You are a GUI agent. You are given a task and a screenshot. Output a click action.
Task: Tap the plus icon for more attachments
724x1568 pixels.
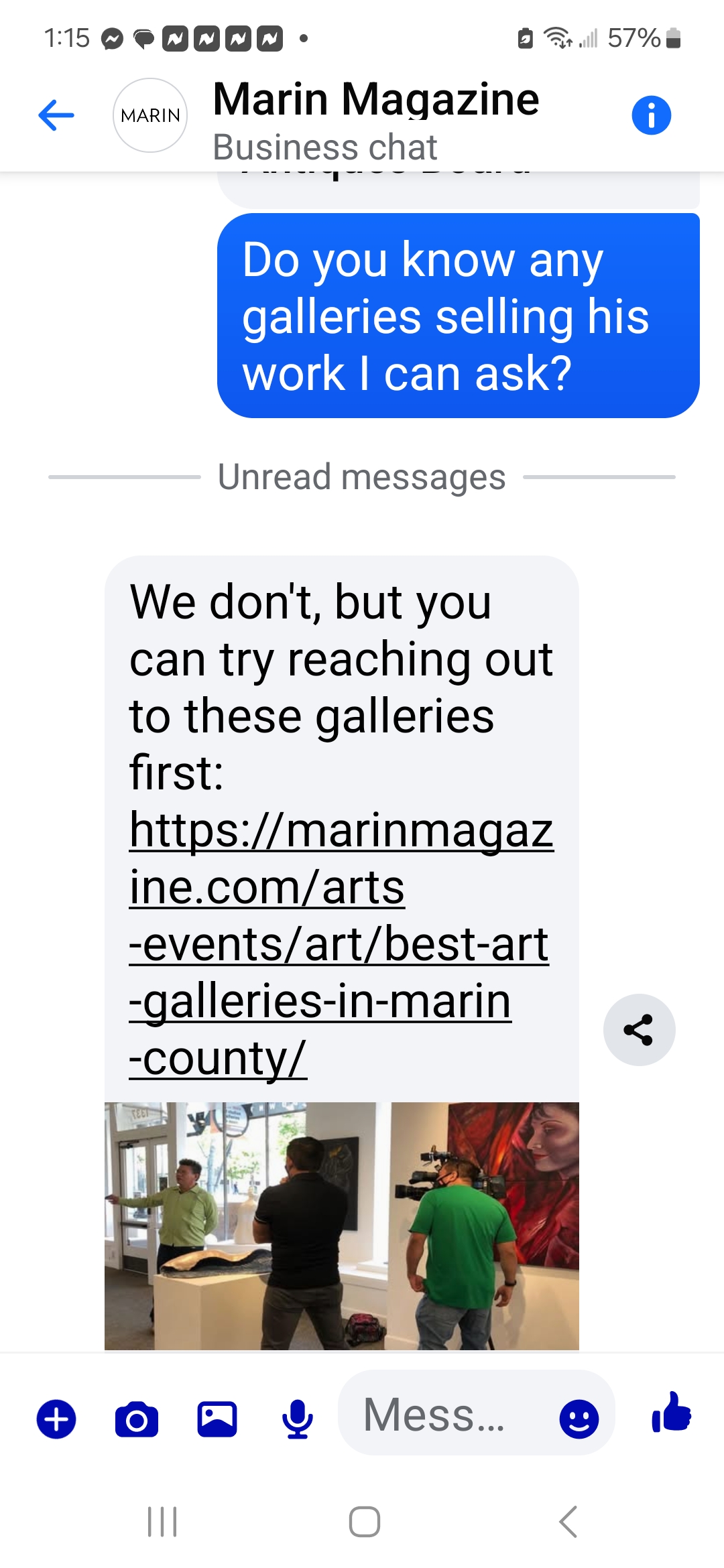tap(56, 1419)
